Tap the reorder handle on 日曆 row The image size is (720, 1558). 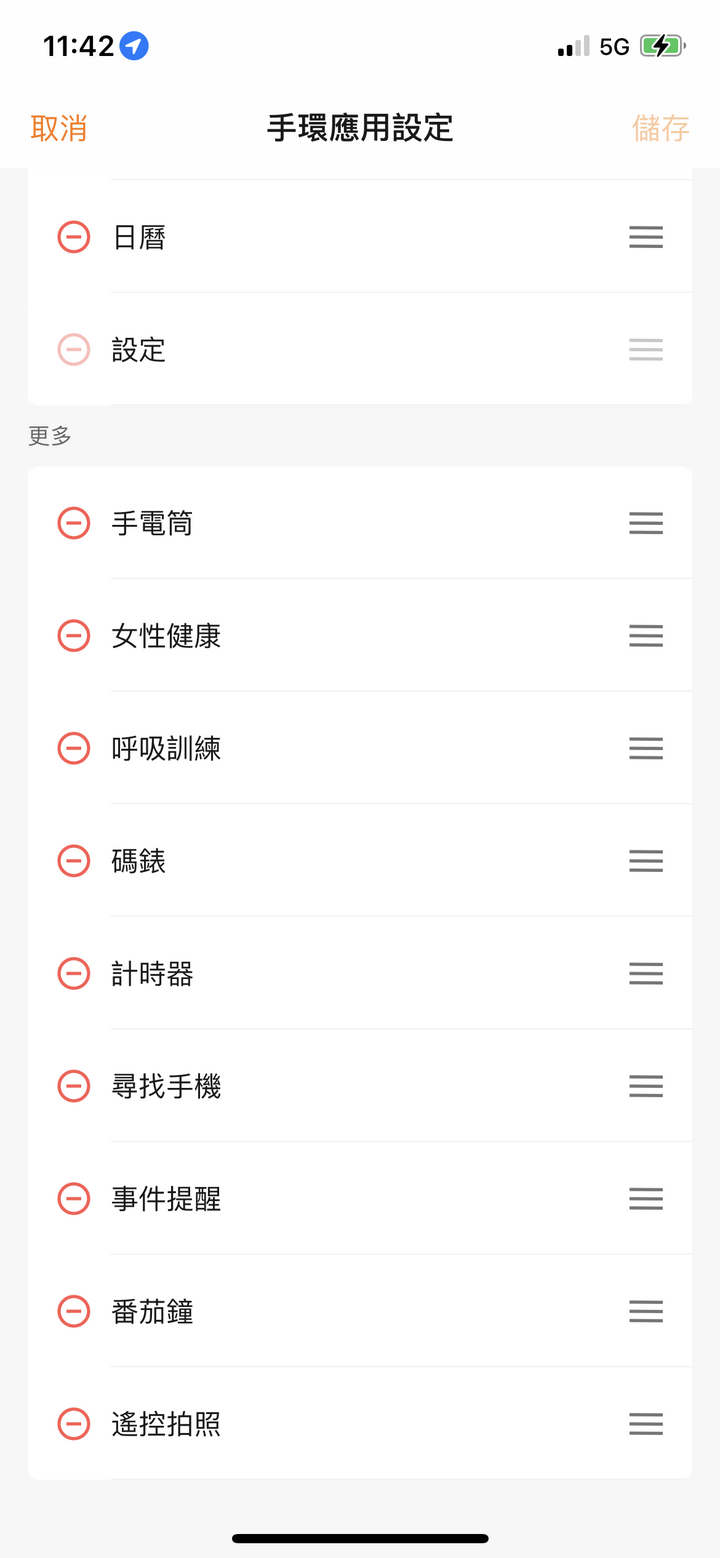click(646, 237)
